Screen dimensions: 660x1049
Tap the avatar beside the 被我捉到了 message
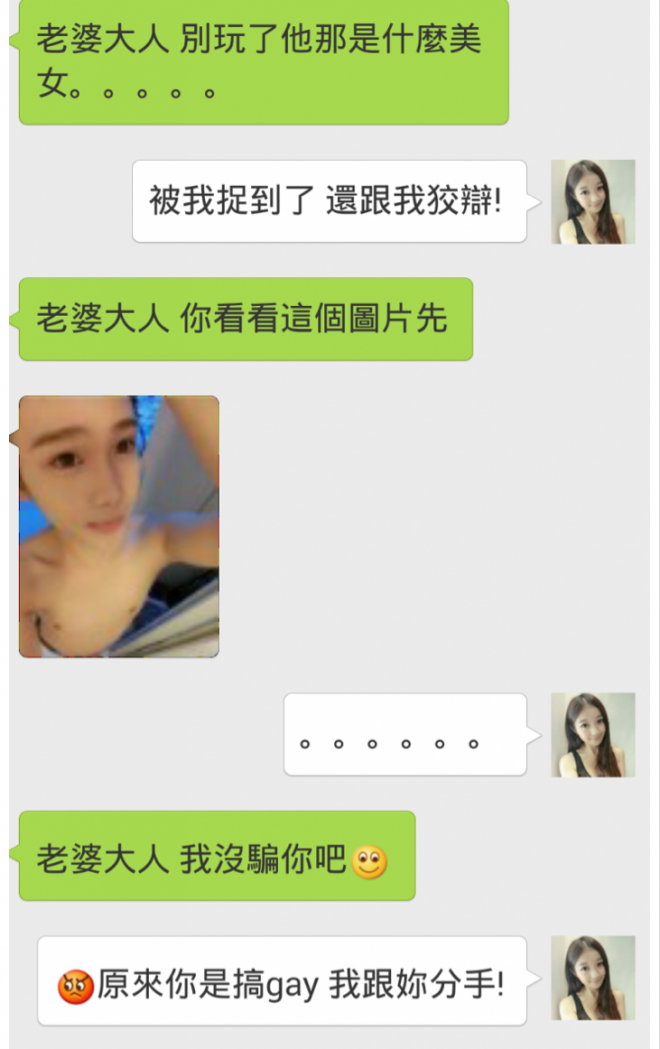click(x=593, y=202)
